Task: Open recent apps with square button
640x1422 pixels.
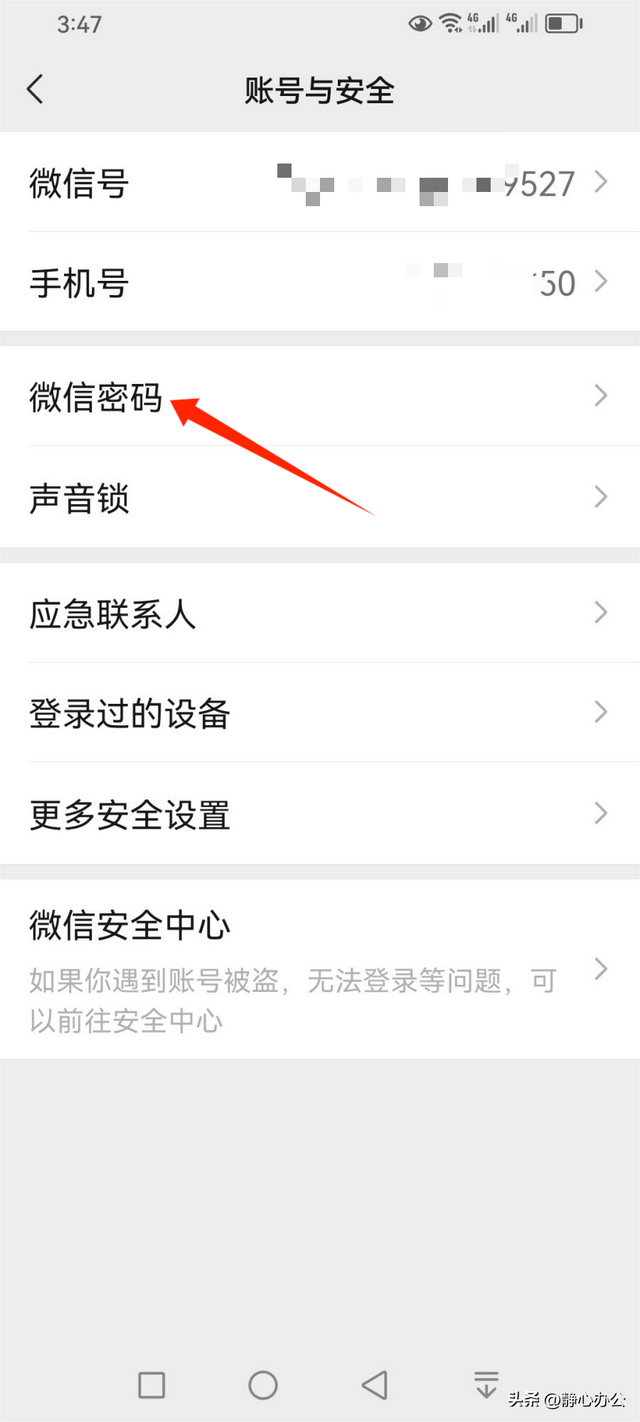Action: point(152,1385)
